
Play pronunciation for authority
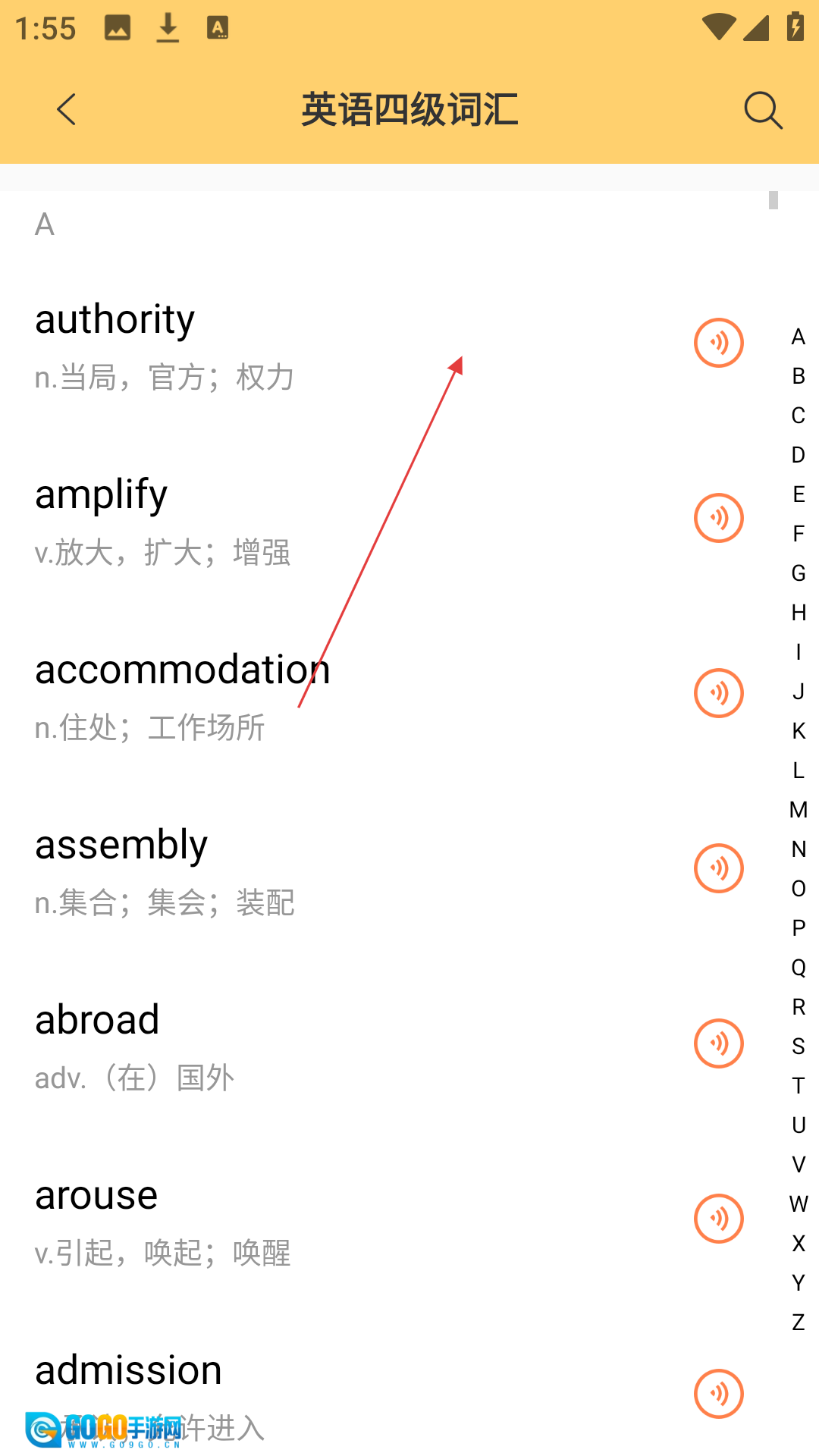[x=718, y=343]
